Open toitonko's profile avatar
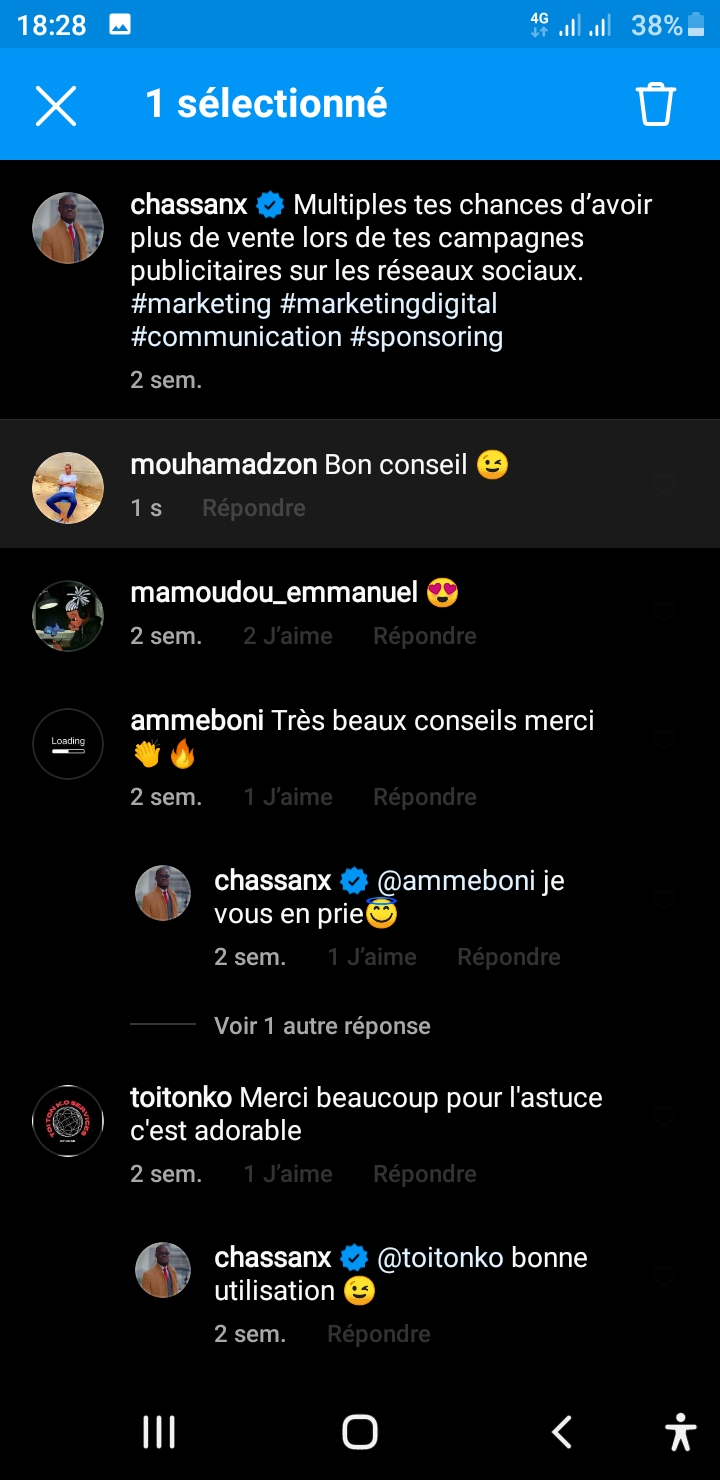This screenshot has width=720, height=1480. tap(68, 1121)
